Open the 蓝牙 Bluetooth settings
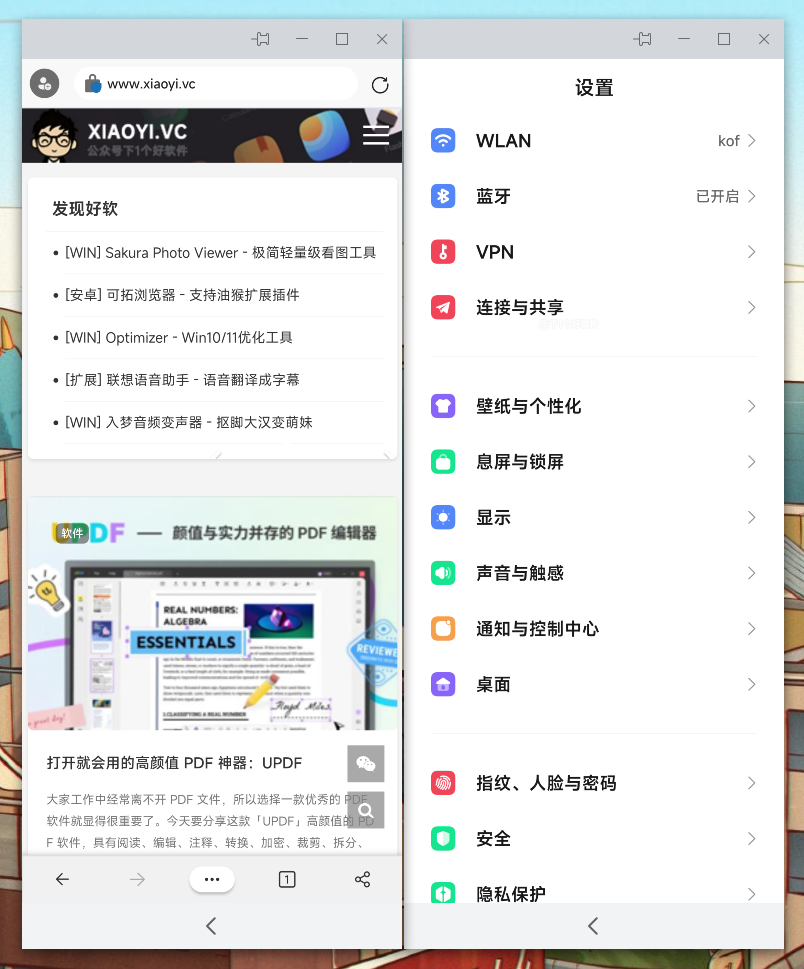Viewport: 804px width, 969px height. [593, 196]
